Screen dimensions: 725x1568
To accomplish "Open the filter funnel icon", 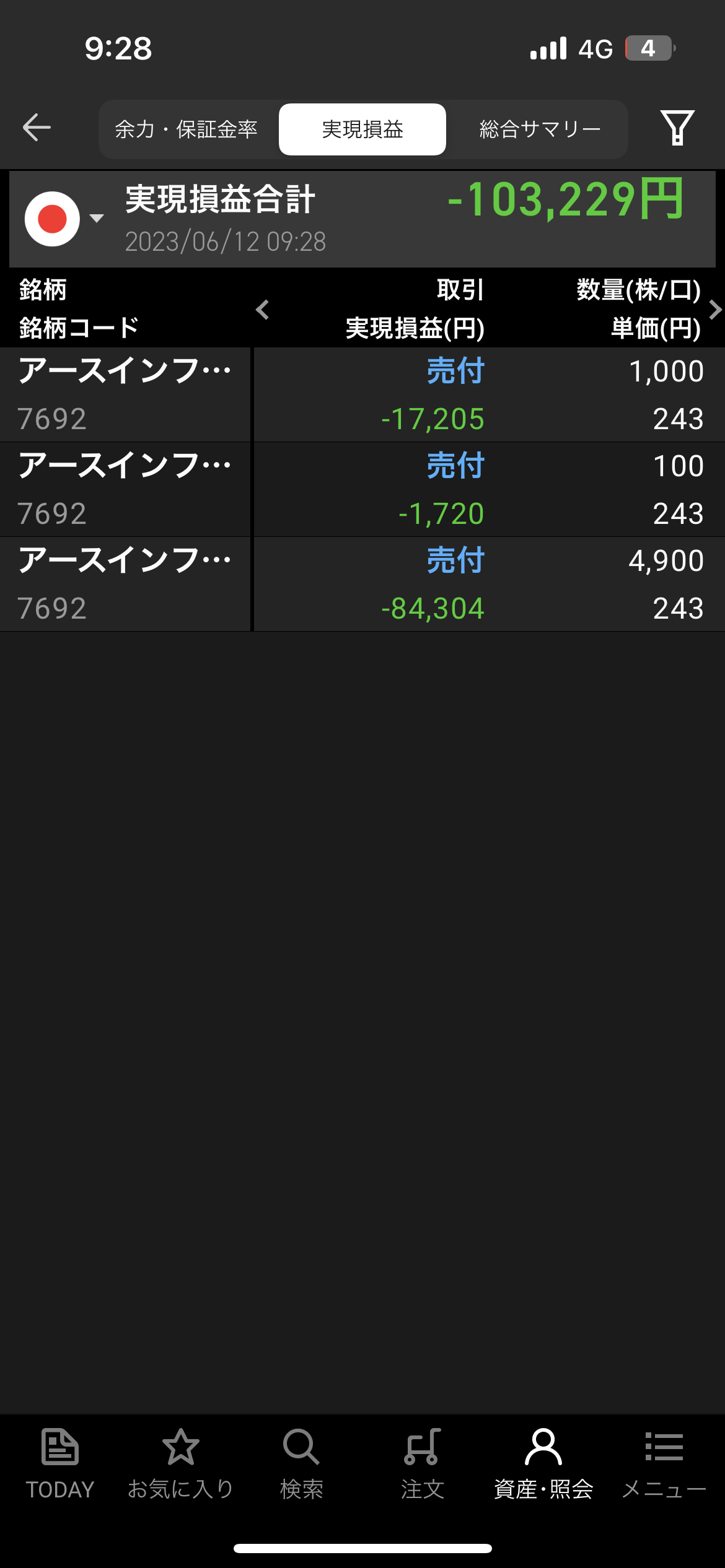I will click(x=677, y=128).
